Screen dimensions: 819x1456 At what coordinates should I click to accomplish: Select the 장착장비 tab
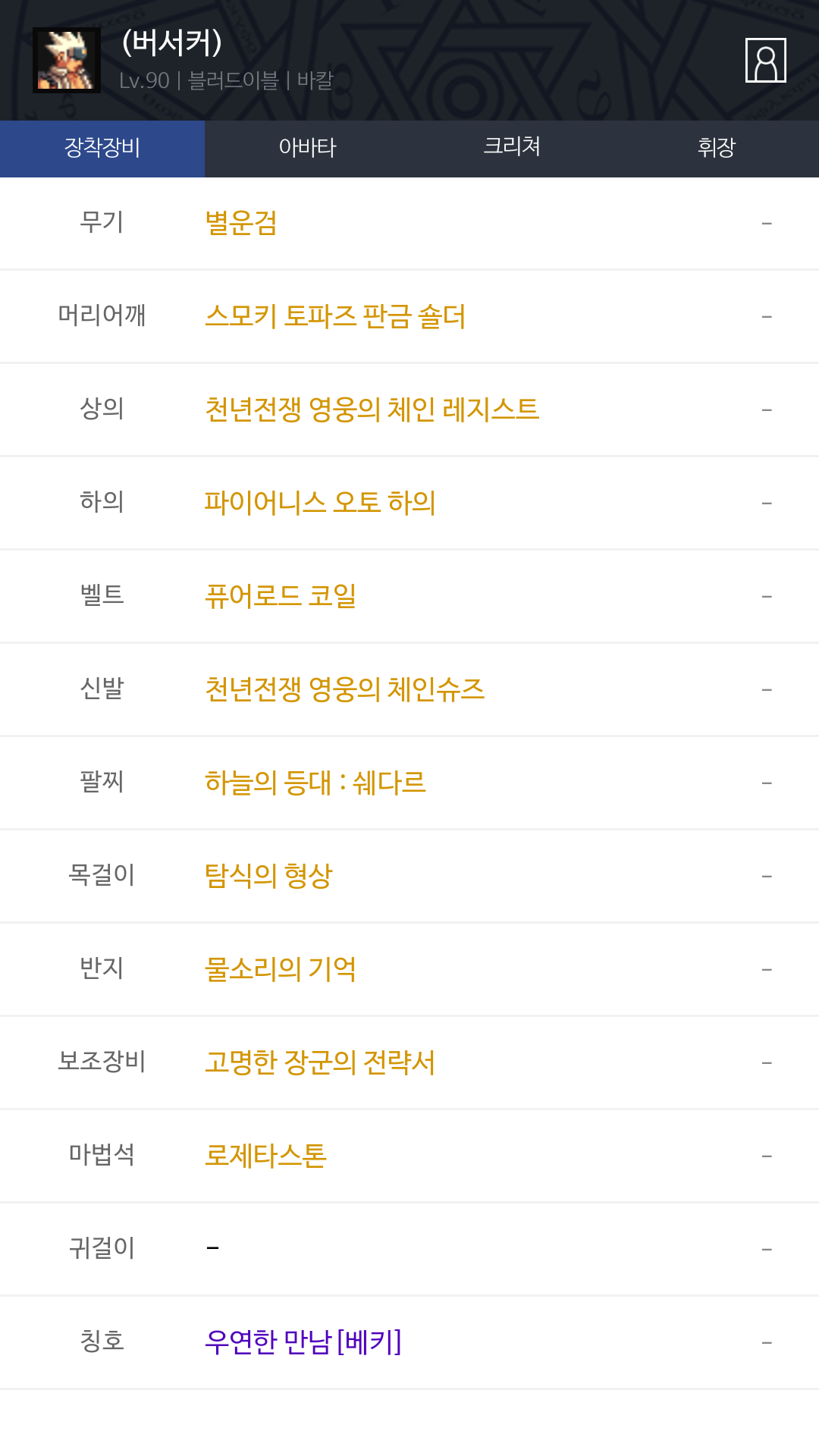[x=102, y=147]
